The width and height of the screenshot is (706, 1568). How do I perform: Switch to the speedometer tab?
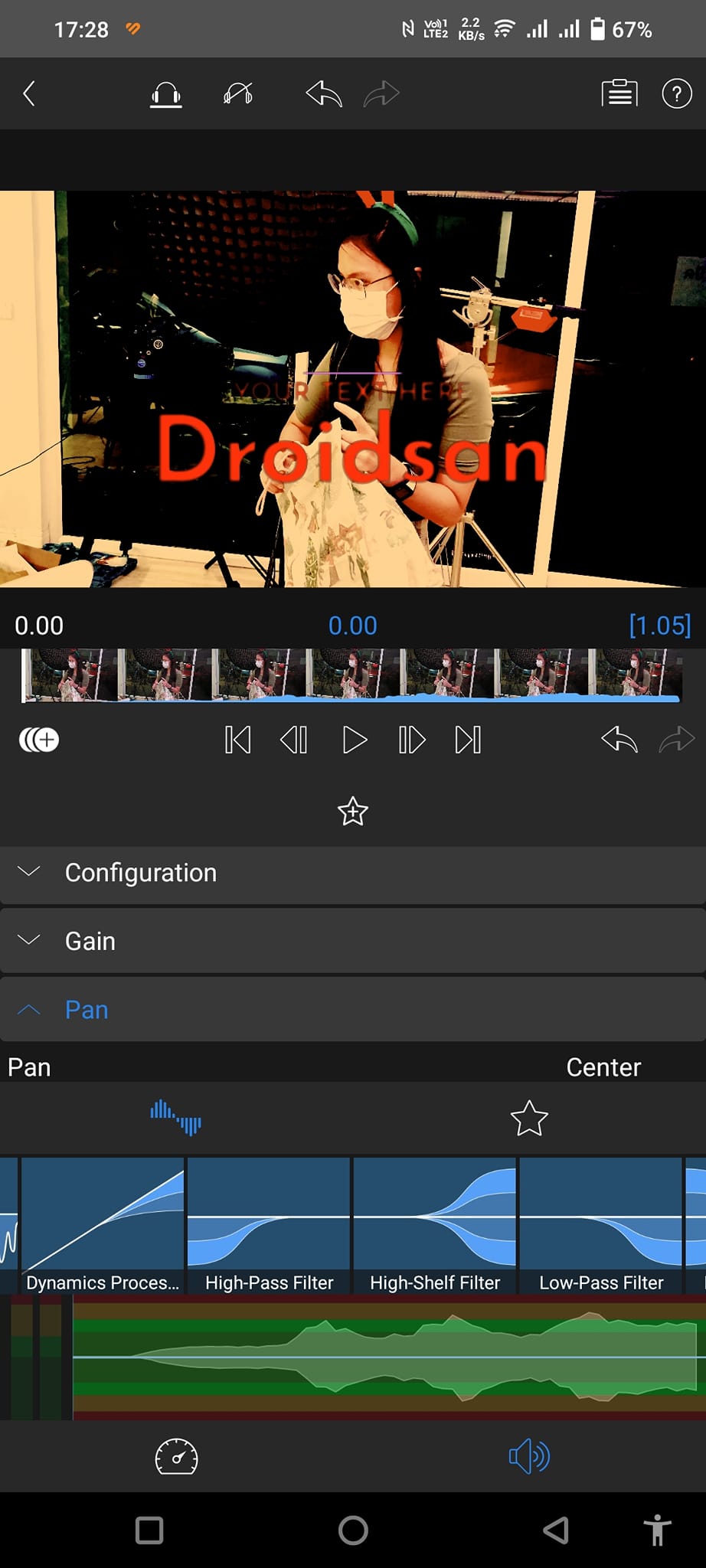pos(176,1456)
